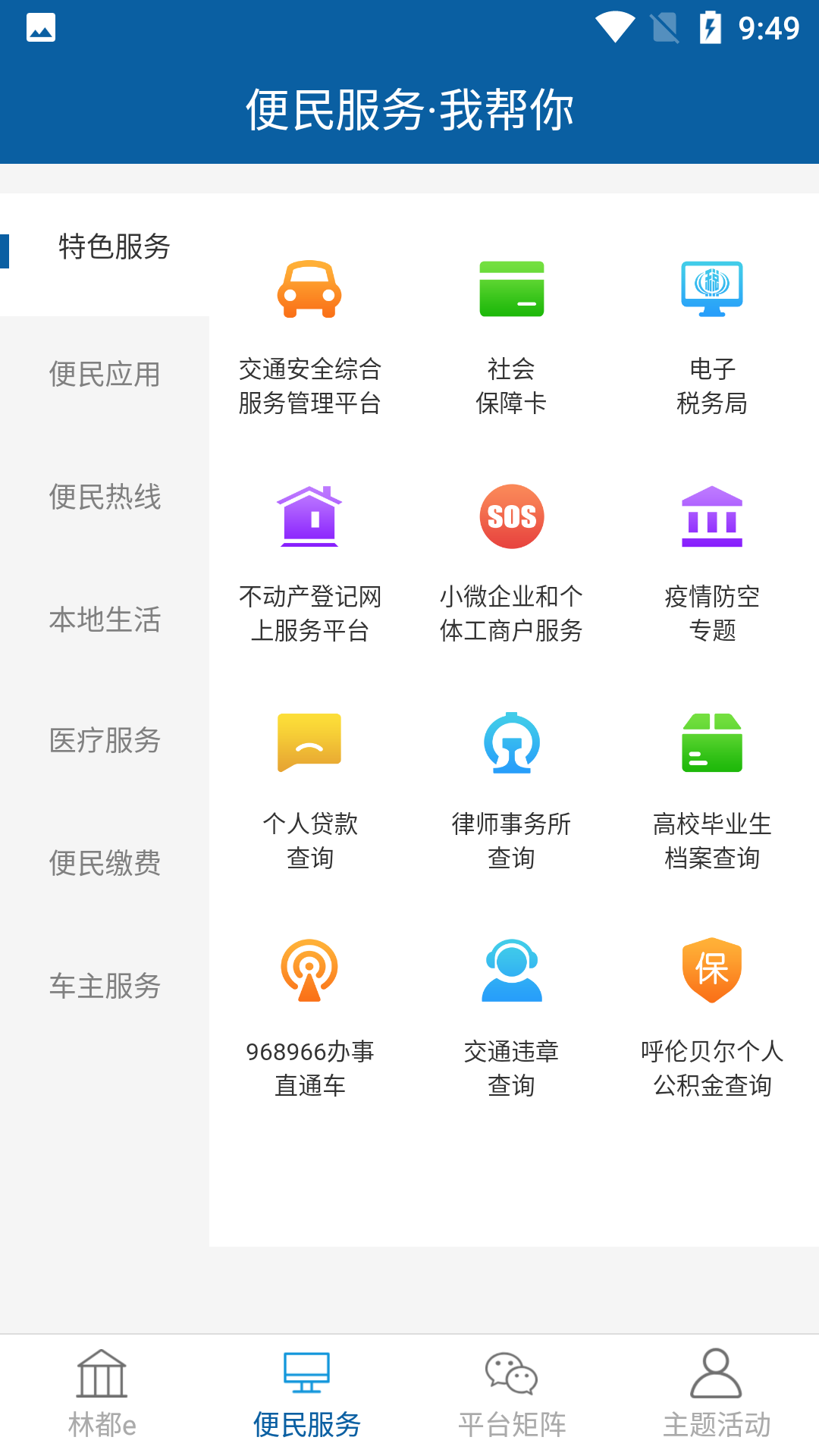The width and height of the screenshot is (819, 1456).
Task: Go to the 平台矩阵 tab
Action: [512, 1395]
